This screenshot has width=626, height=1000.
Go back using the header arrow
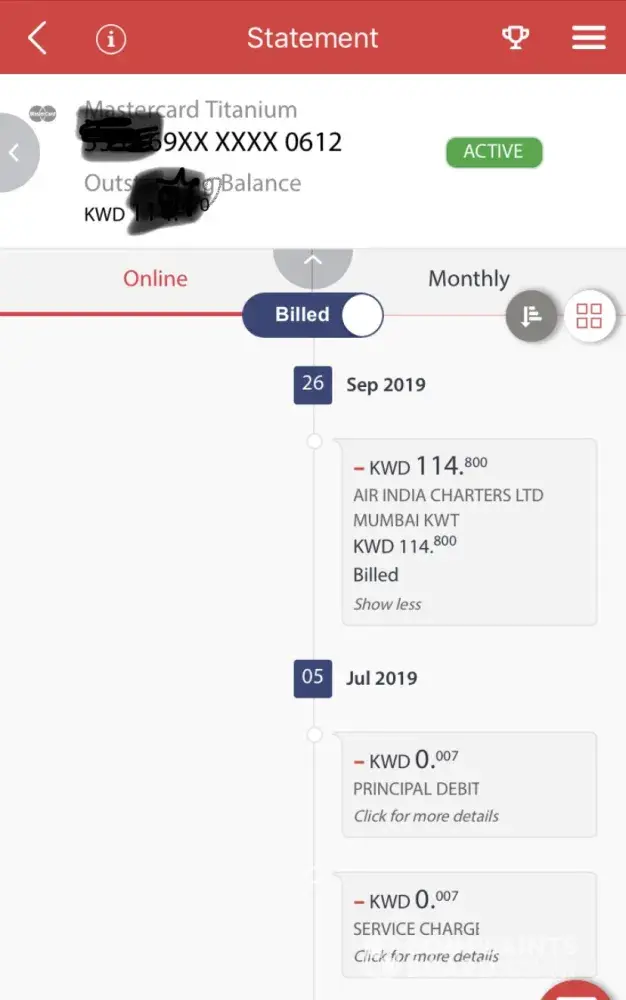pos(37,38)
